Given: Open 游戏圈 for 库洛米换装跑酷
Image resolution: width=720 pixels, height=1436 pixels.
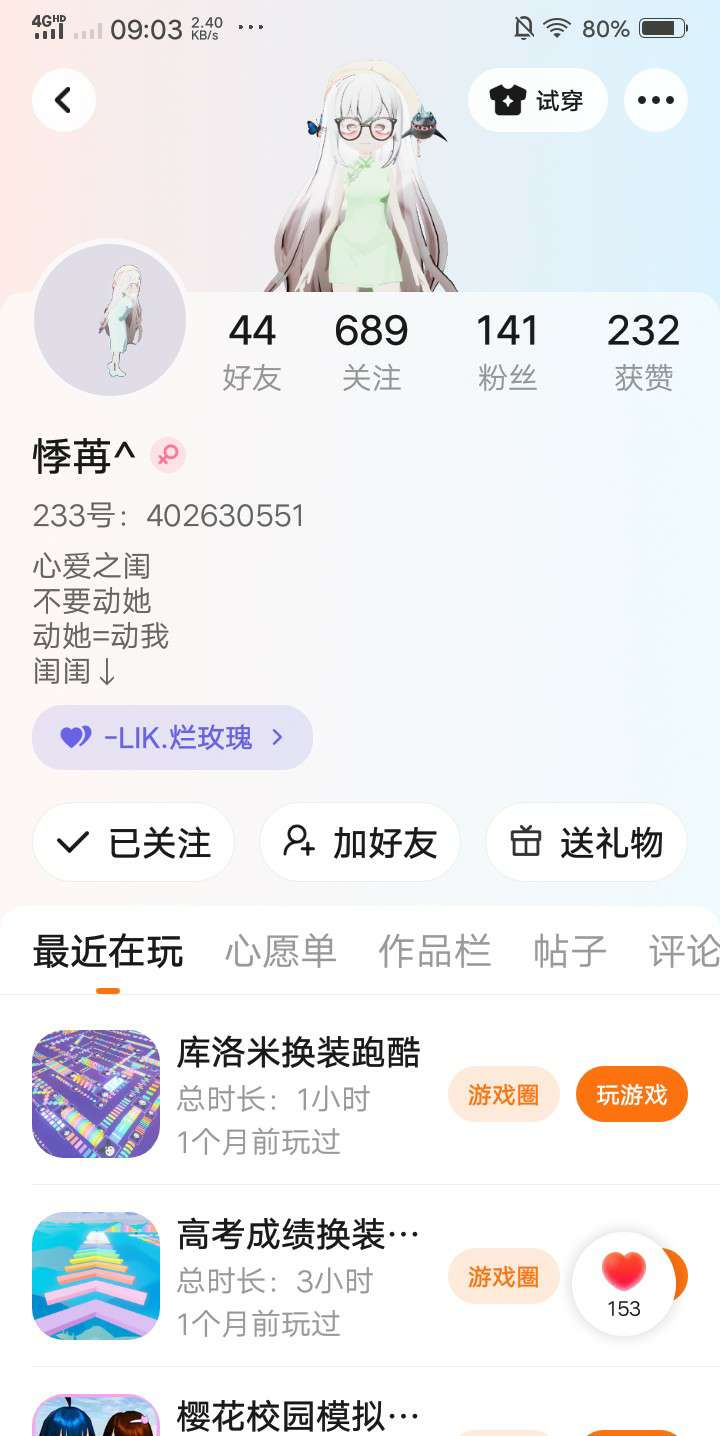Looking at the screenshot, I should tap(503, 1095).
